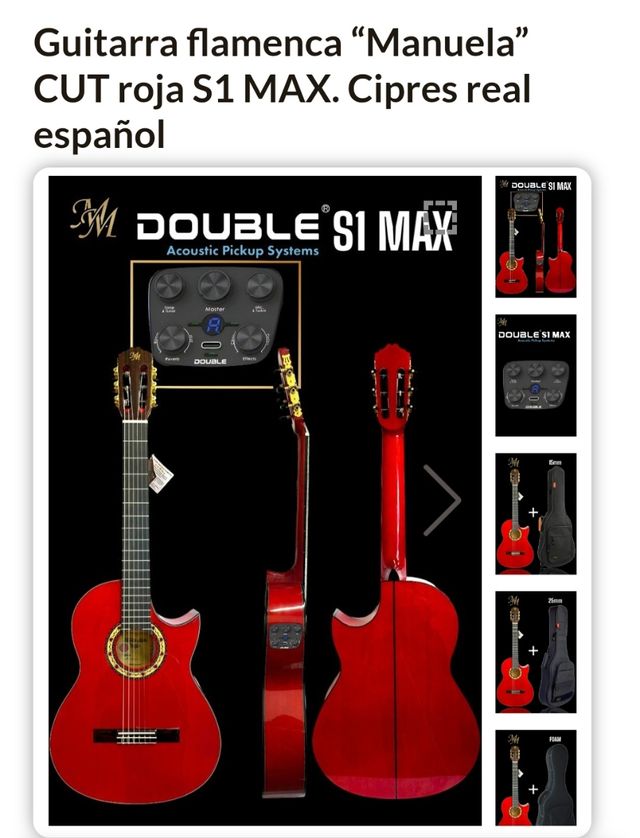Select the 15mm gig bag thumbnail
The width and height of the screenshot is (640, 838).
[x=535, y=514]
